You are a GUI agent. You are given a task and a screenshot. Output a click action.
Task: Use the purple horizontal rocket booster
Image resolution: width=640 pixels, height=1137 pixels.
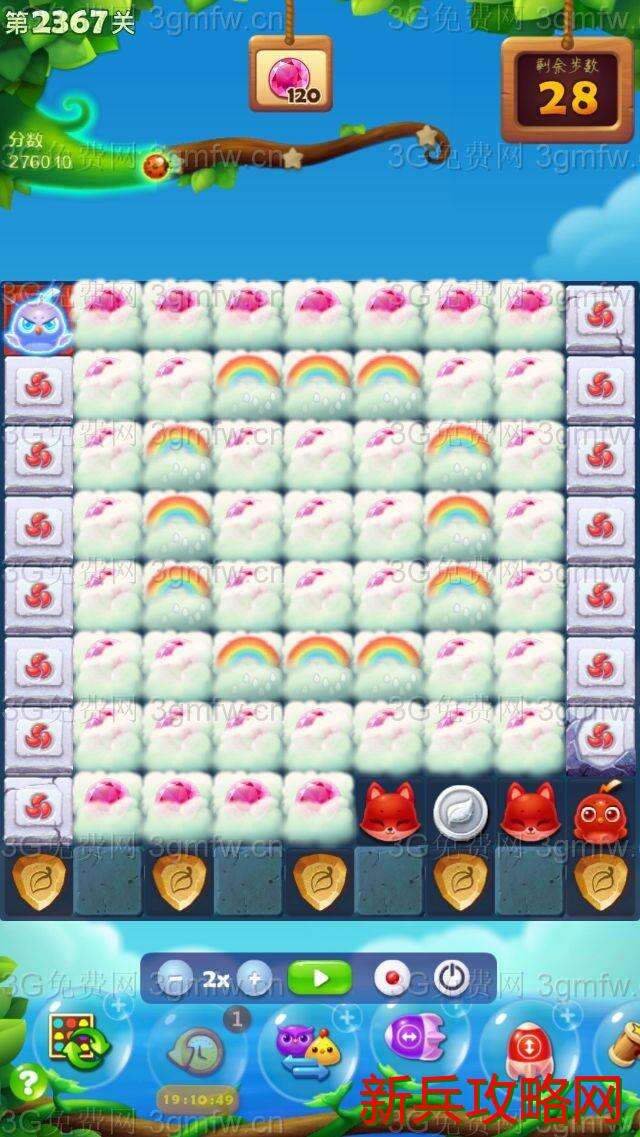[x=413, y=1036]
